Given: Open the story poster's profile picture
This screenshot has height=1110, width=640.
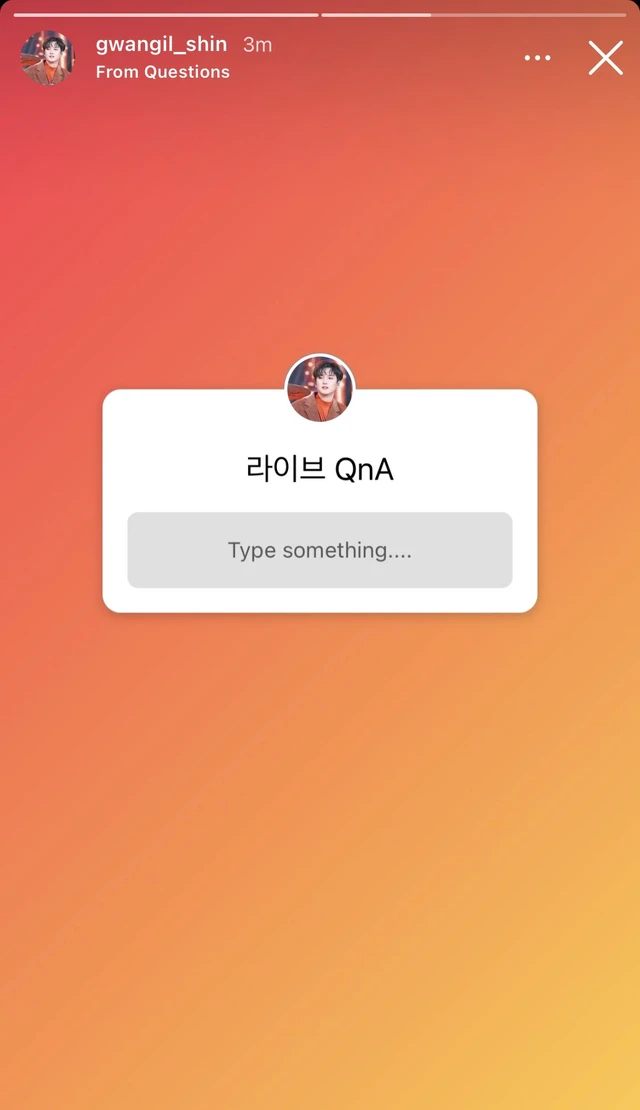Looking at the screenshot, I should tap(47, 58).
